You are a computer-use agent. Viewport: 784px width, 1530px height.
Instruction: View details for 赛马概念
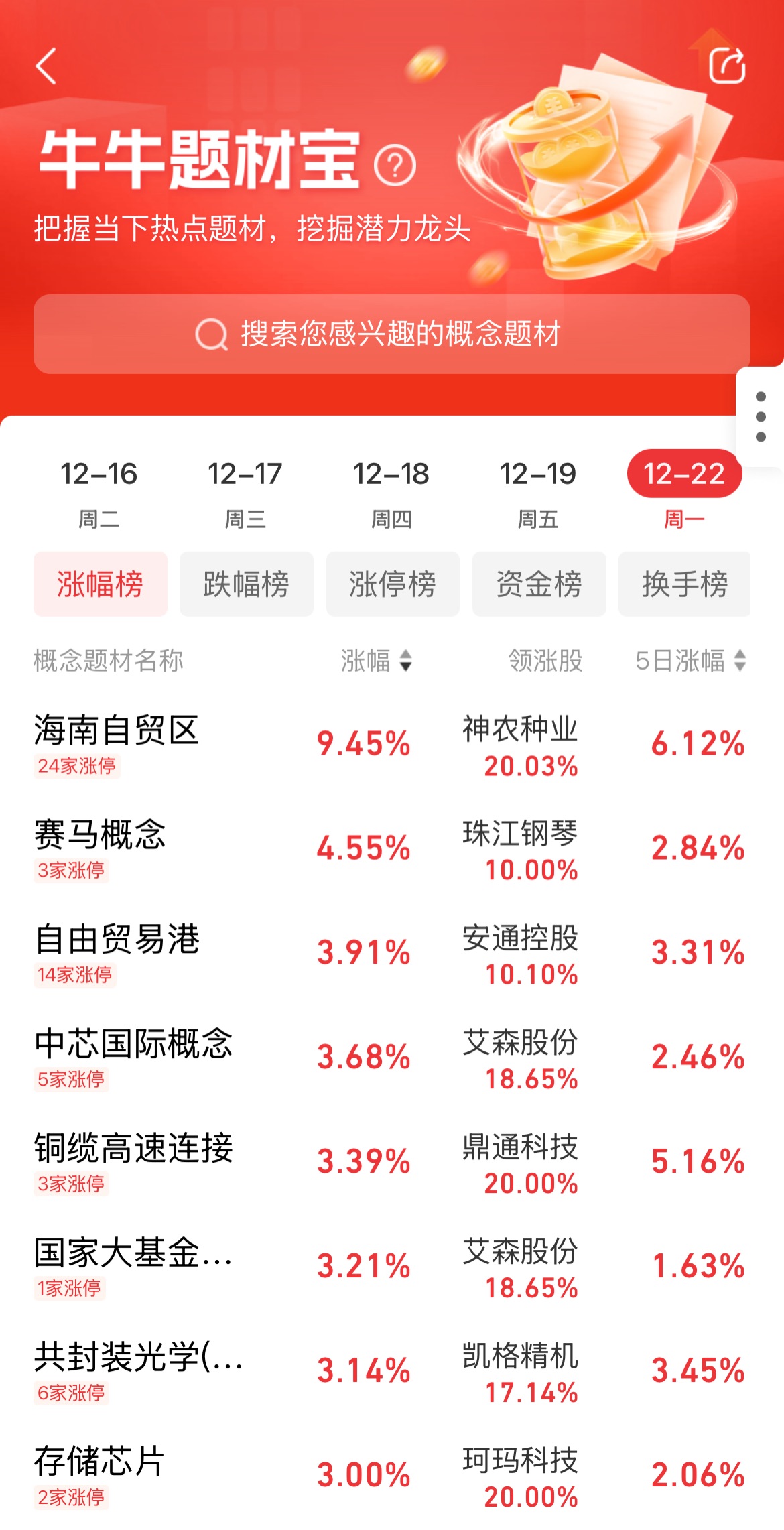pyautogui.click(x=101, y=835)
